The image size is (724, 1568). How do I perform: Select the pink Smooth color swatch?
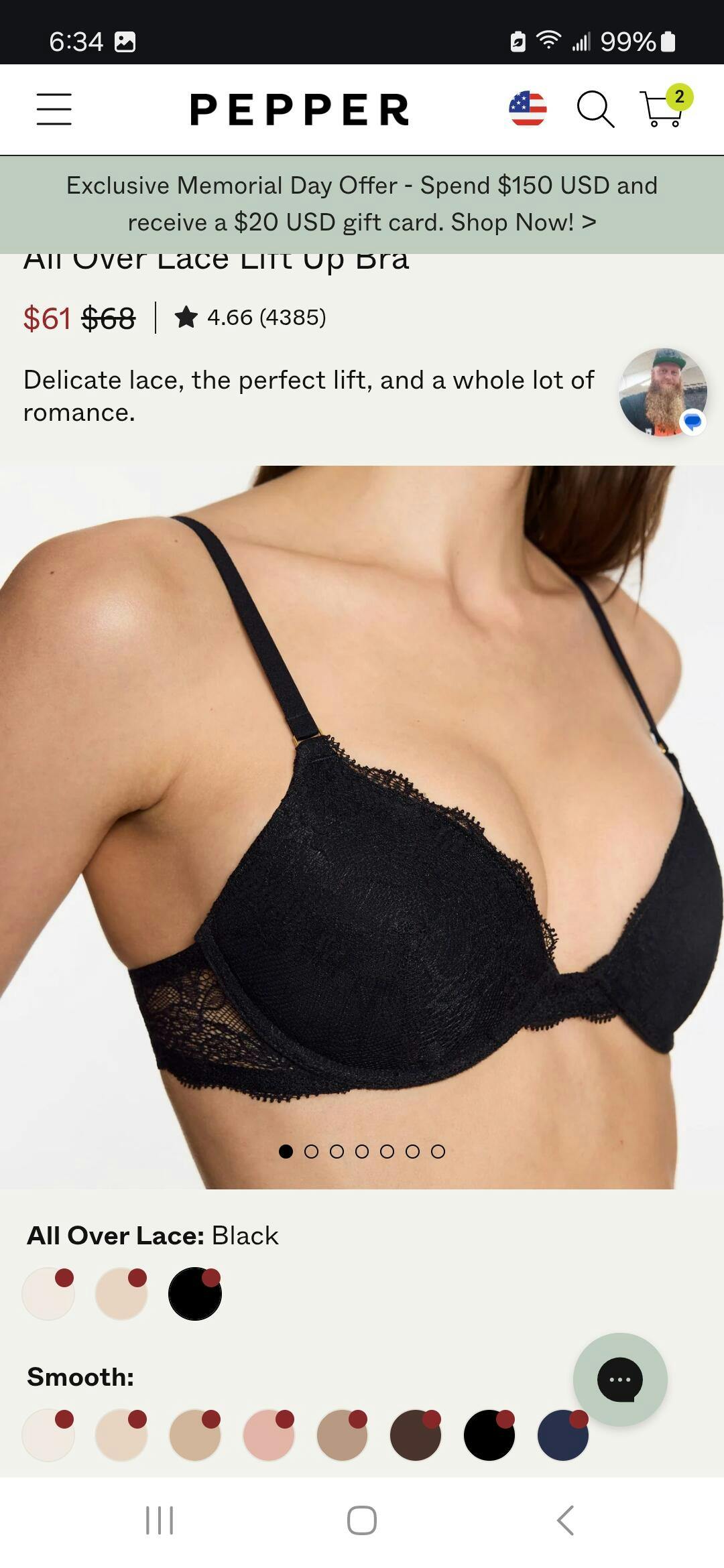tap(268, 1435)
